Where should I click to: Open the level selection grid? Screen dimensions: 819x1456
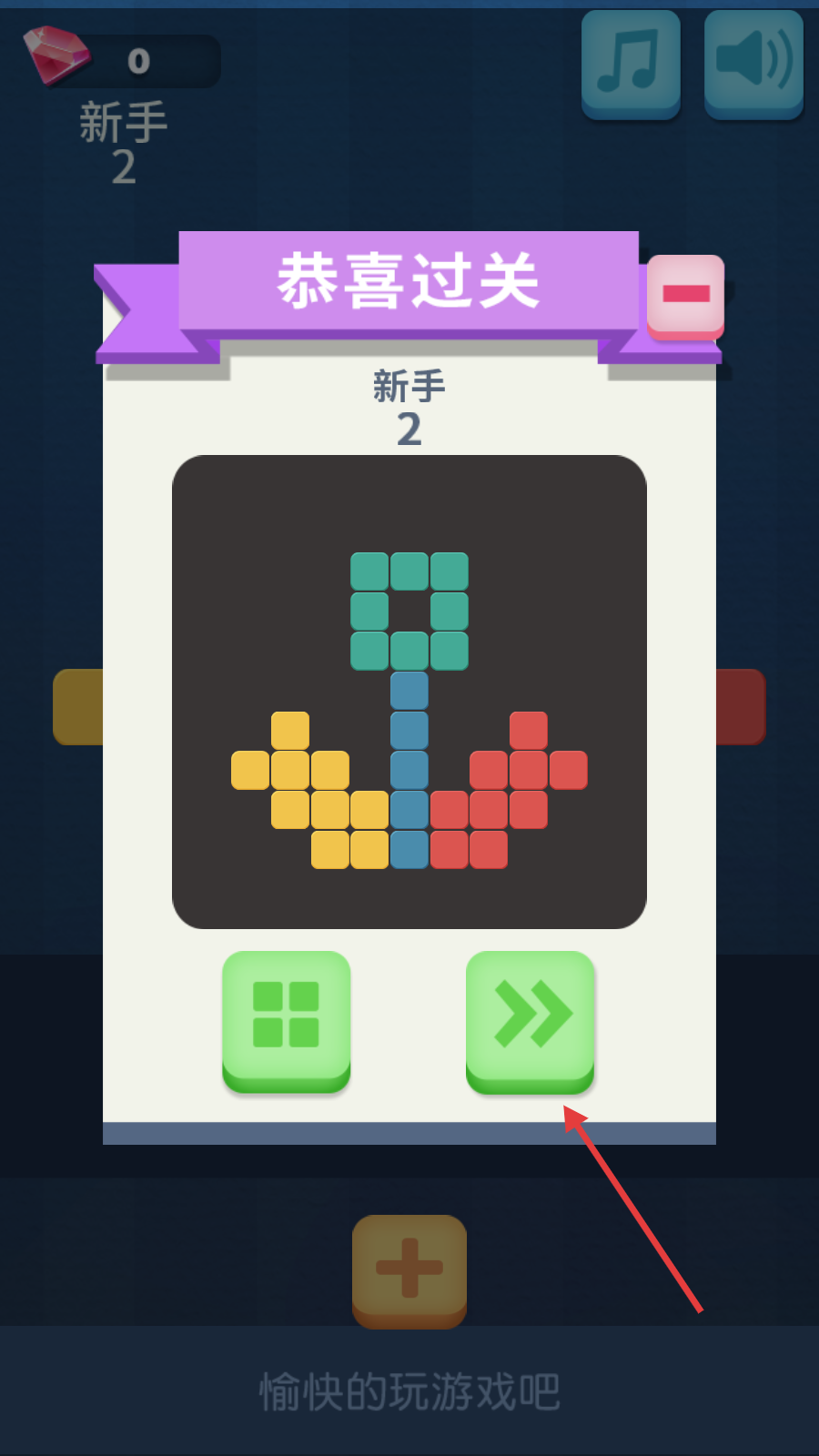tap(286, 1022)
